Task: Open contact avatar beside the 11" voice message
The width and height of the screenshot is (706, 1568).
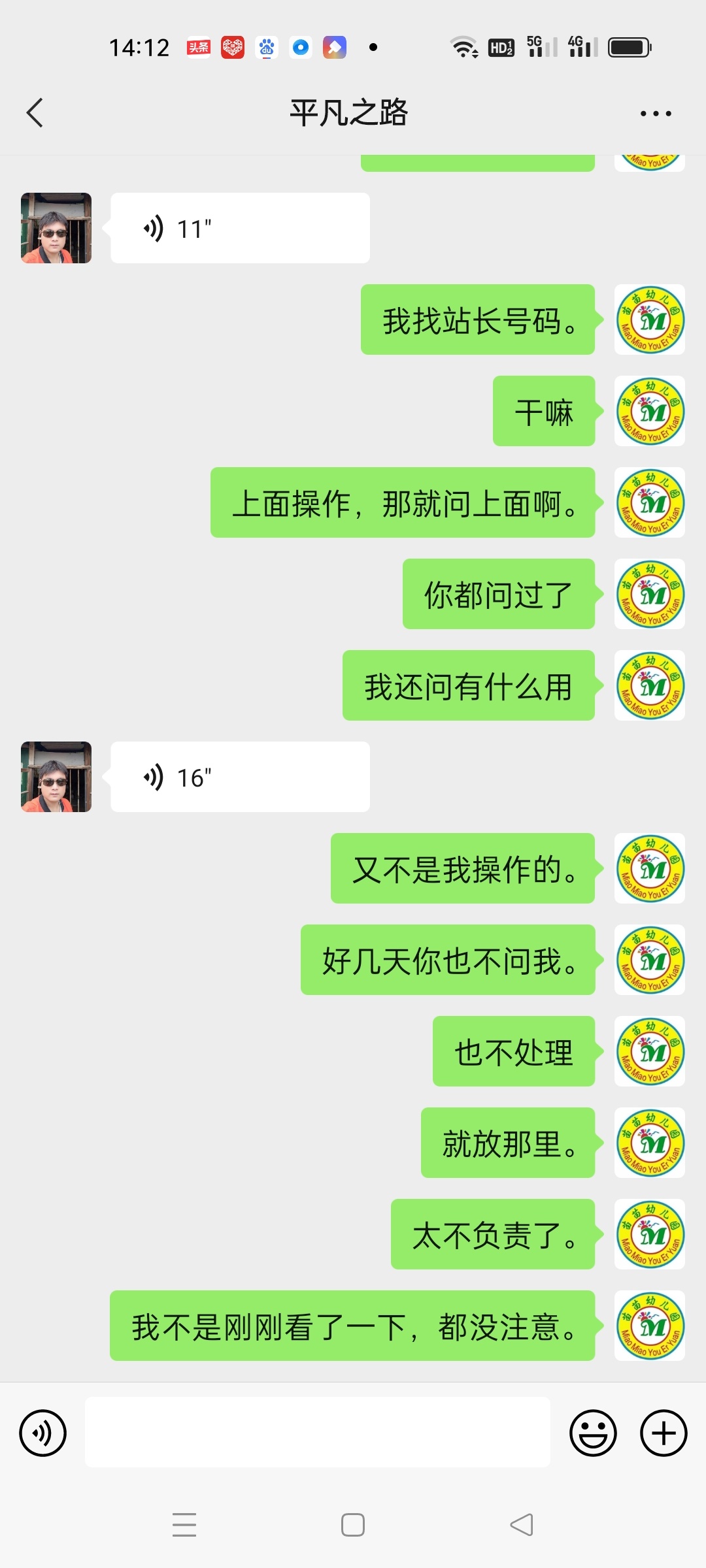Action: [56, 228]
